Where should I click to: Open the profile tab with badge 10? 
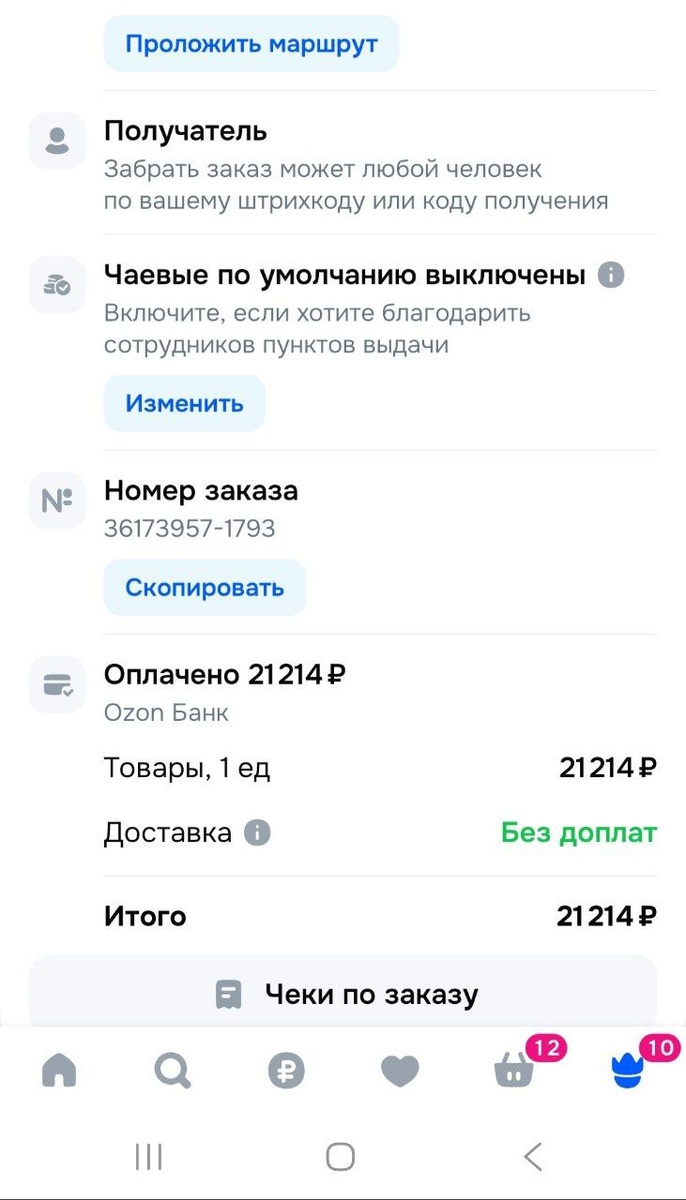pos(629,1070)
